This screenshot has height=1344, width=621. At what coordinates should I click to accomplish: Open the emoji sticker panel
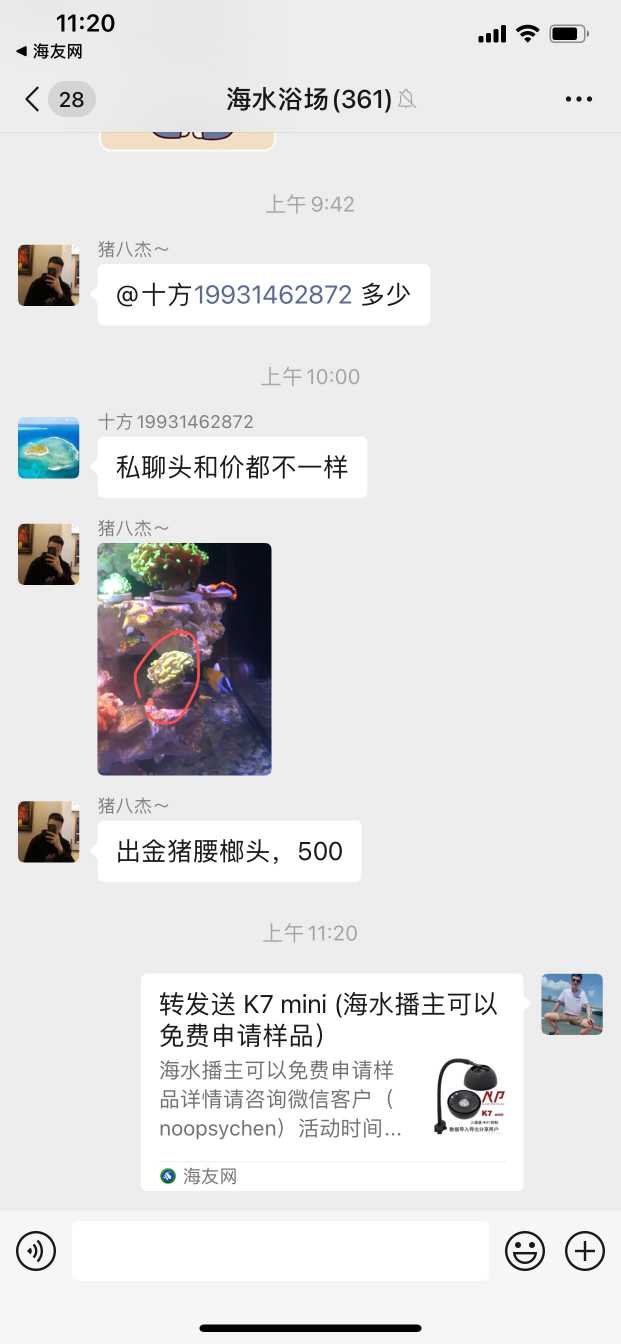(x=525, y=1251)
